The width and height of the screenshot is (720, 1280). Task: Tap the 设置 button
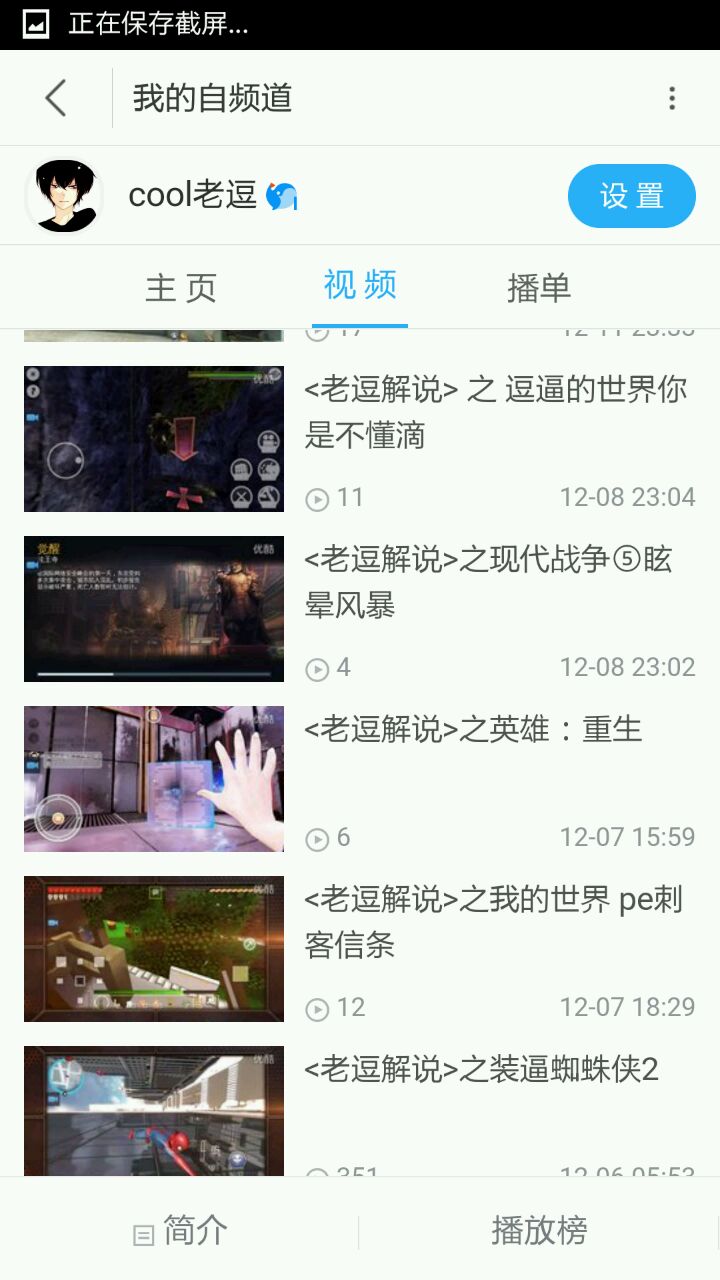click(631, 196)
